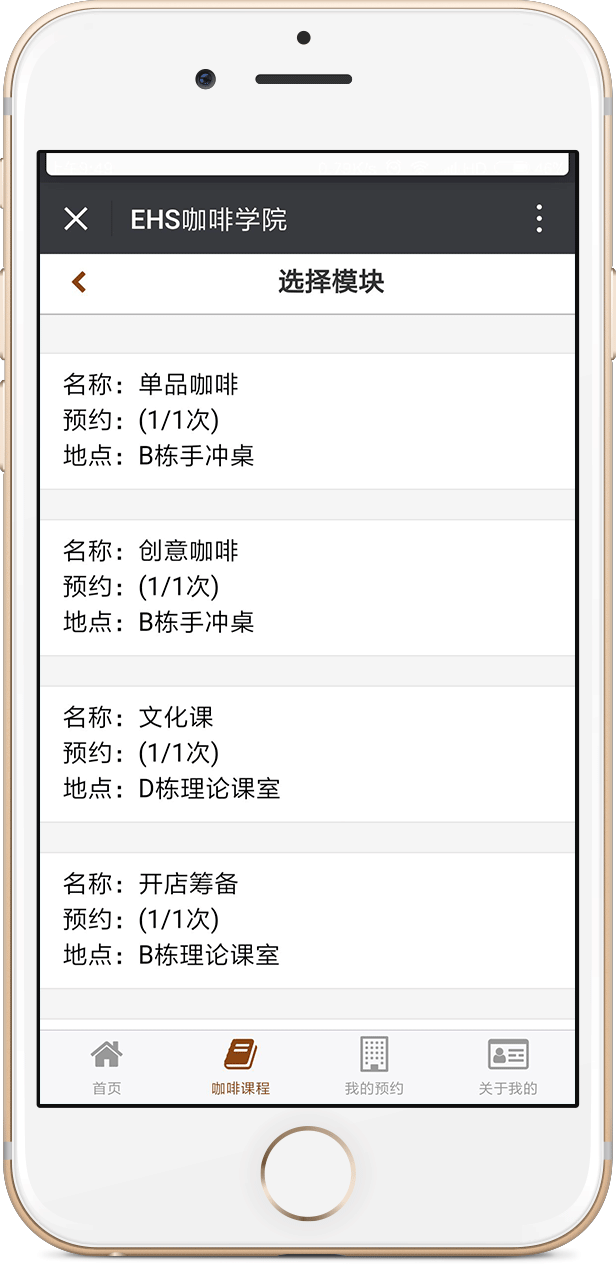Switch to the 首页 tab

[107, 1066]
